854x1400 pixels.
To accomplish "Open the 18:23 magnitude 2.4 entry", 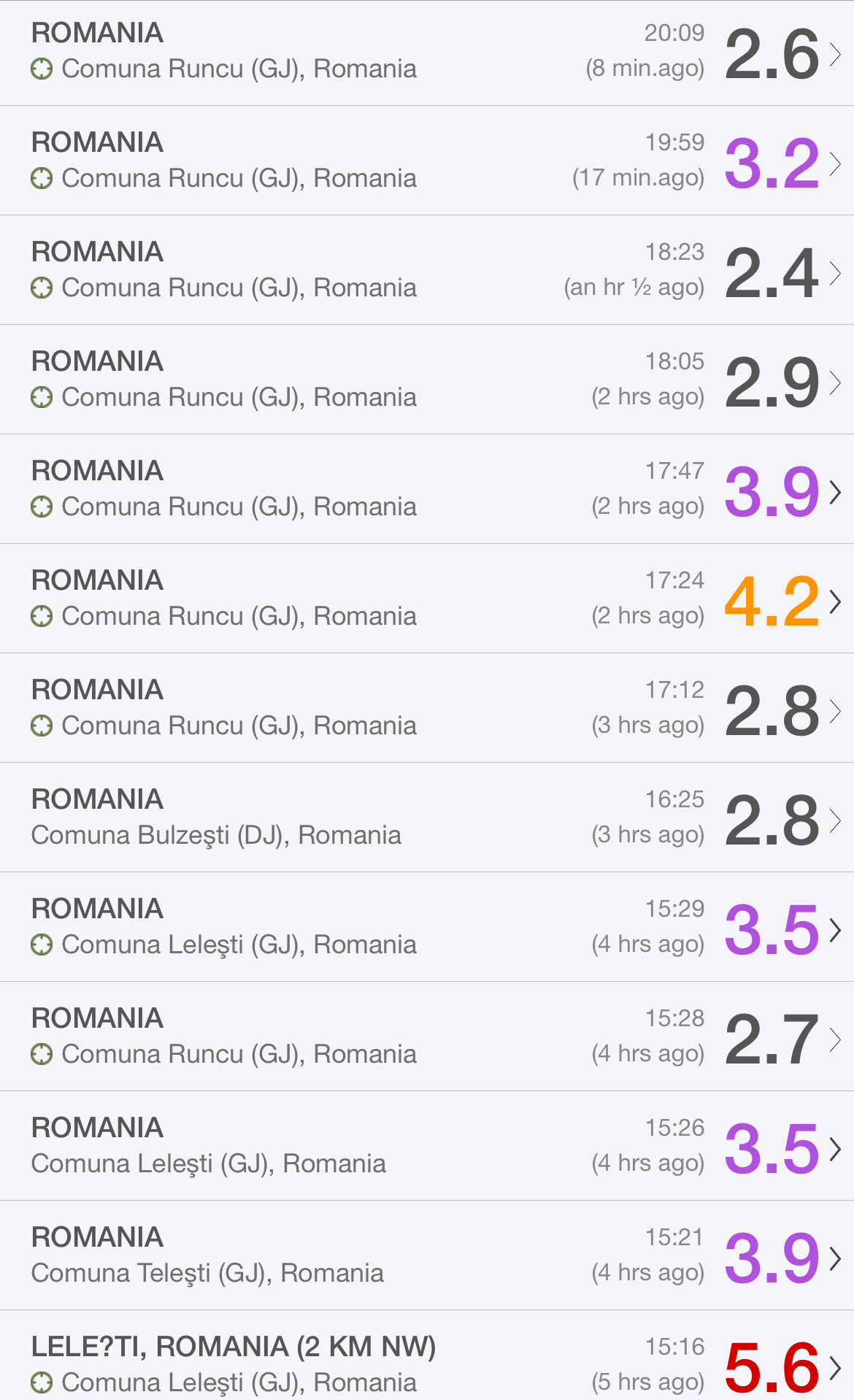I will (427, 270).
